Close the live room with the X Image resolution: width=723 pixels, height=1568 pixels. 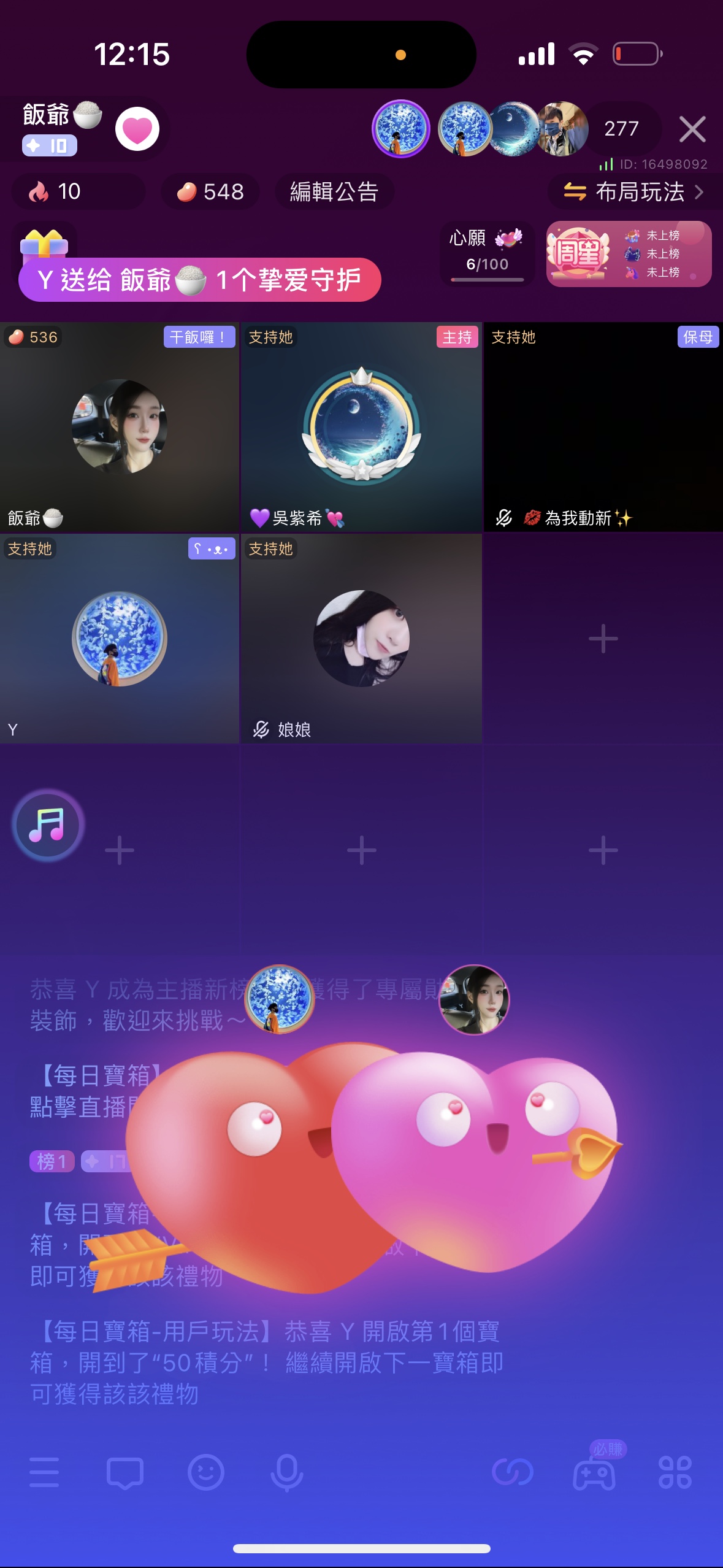pyautogui.click(x=692, y=129)
